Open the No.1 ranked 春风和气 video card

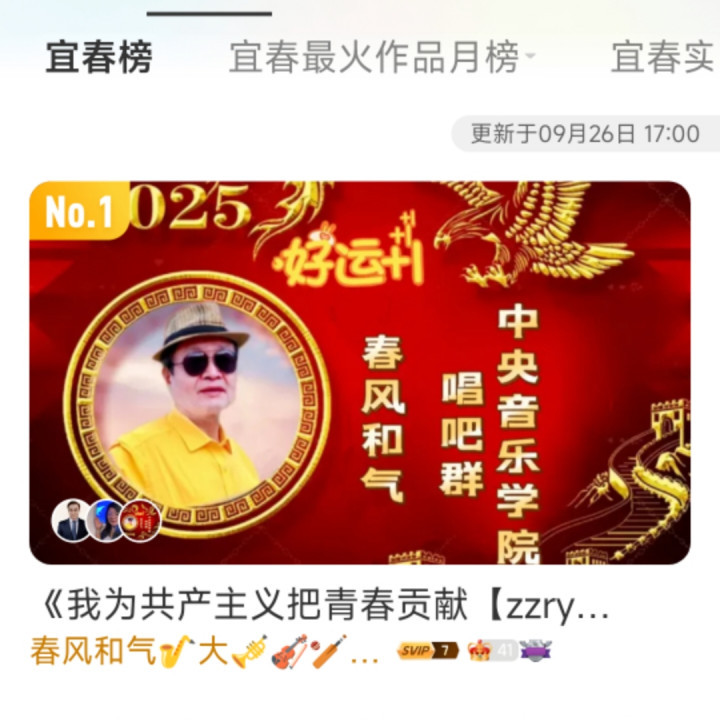(360, 372)
